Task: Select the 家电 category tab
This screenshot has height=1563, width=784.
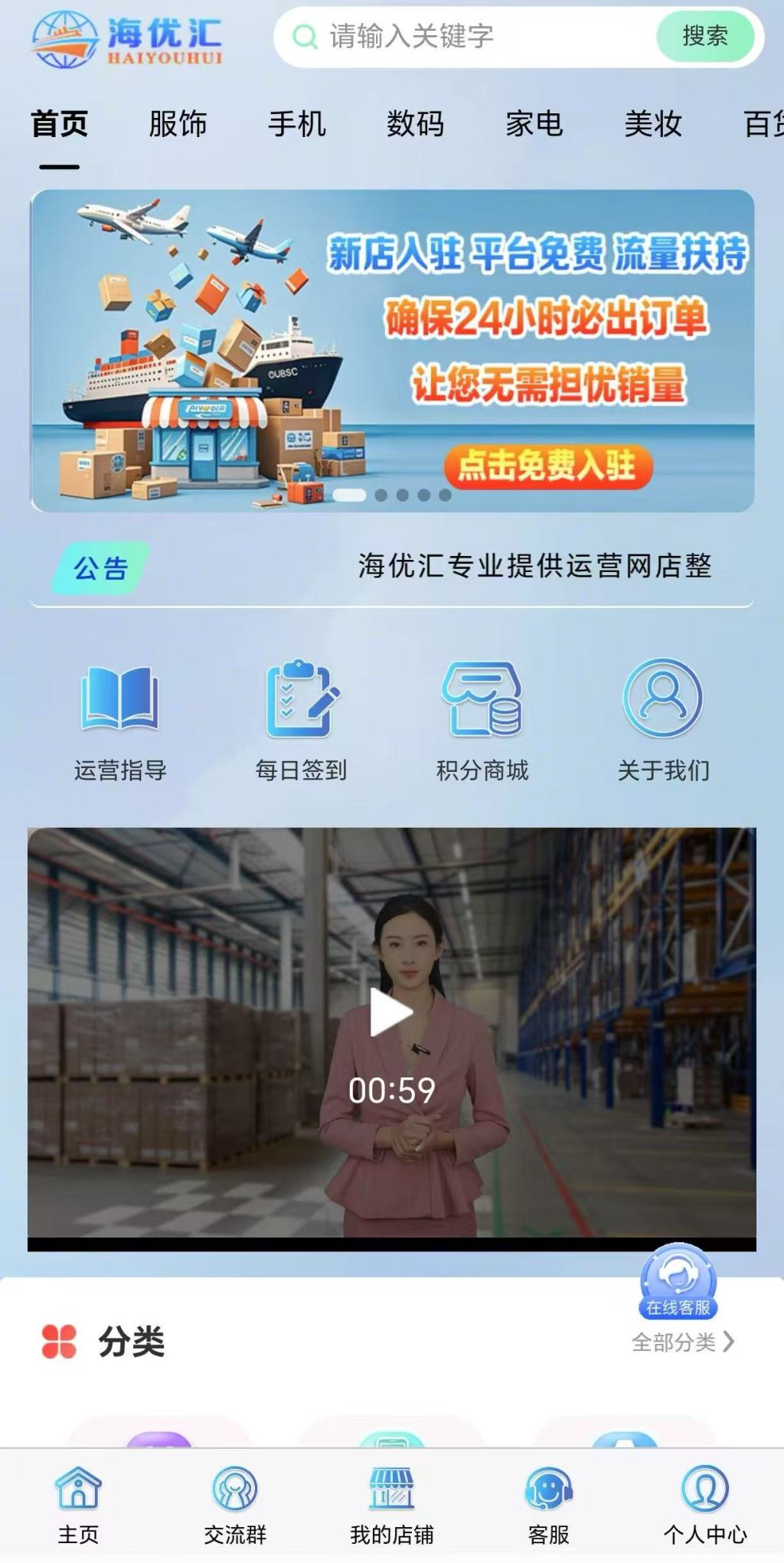Action: (x=534, y=124)
